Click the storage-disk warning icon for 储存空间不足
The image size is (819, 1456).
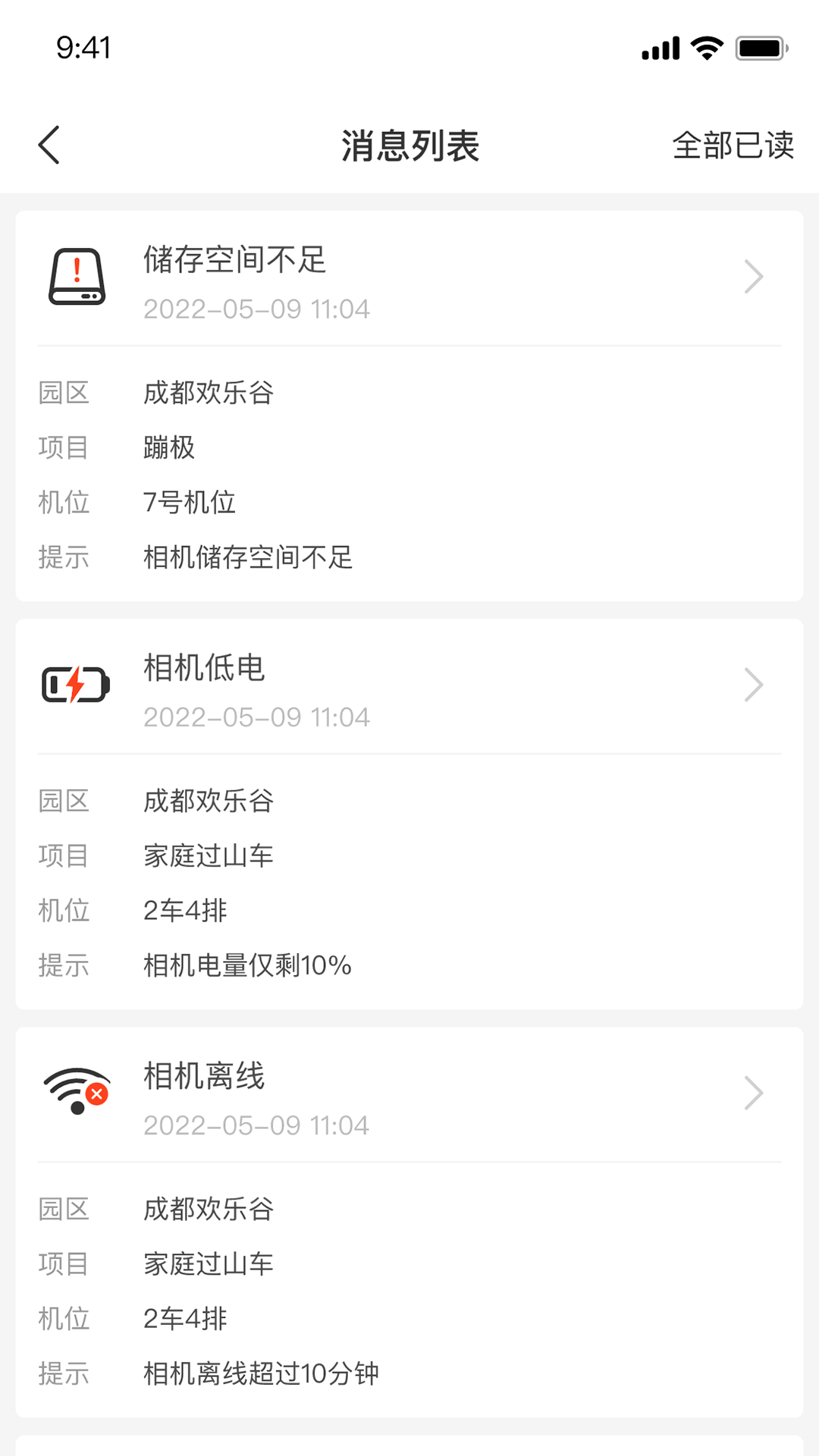pyautogui.click(x=77, y=277)
